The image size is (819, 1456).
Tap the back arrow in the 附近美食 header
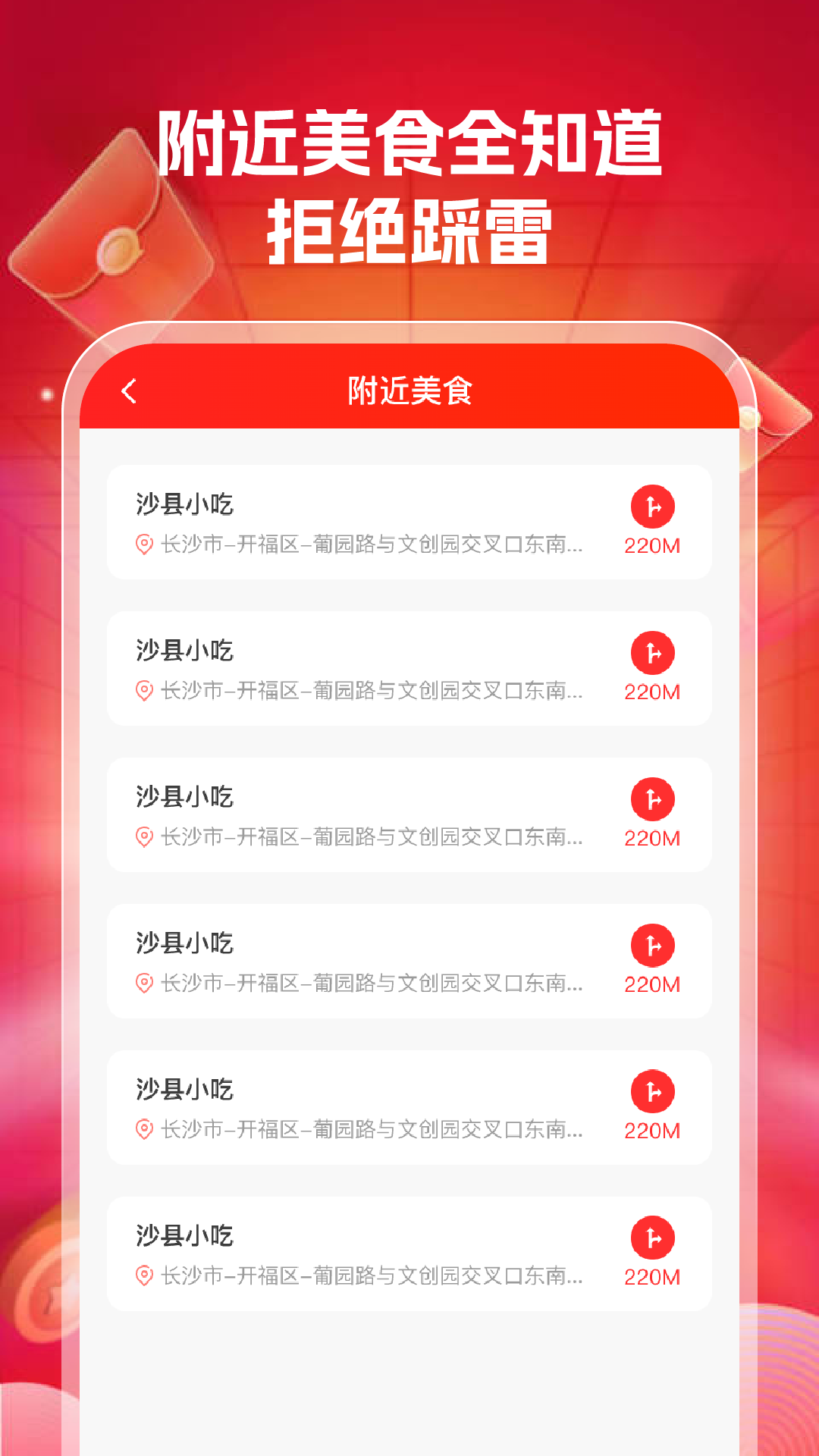(x=130, y=392)
